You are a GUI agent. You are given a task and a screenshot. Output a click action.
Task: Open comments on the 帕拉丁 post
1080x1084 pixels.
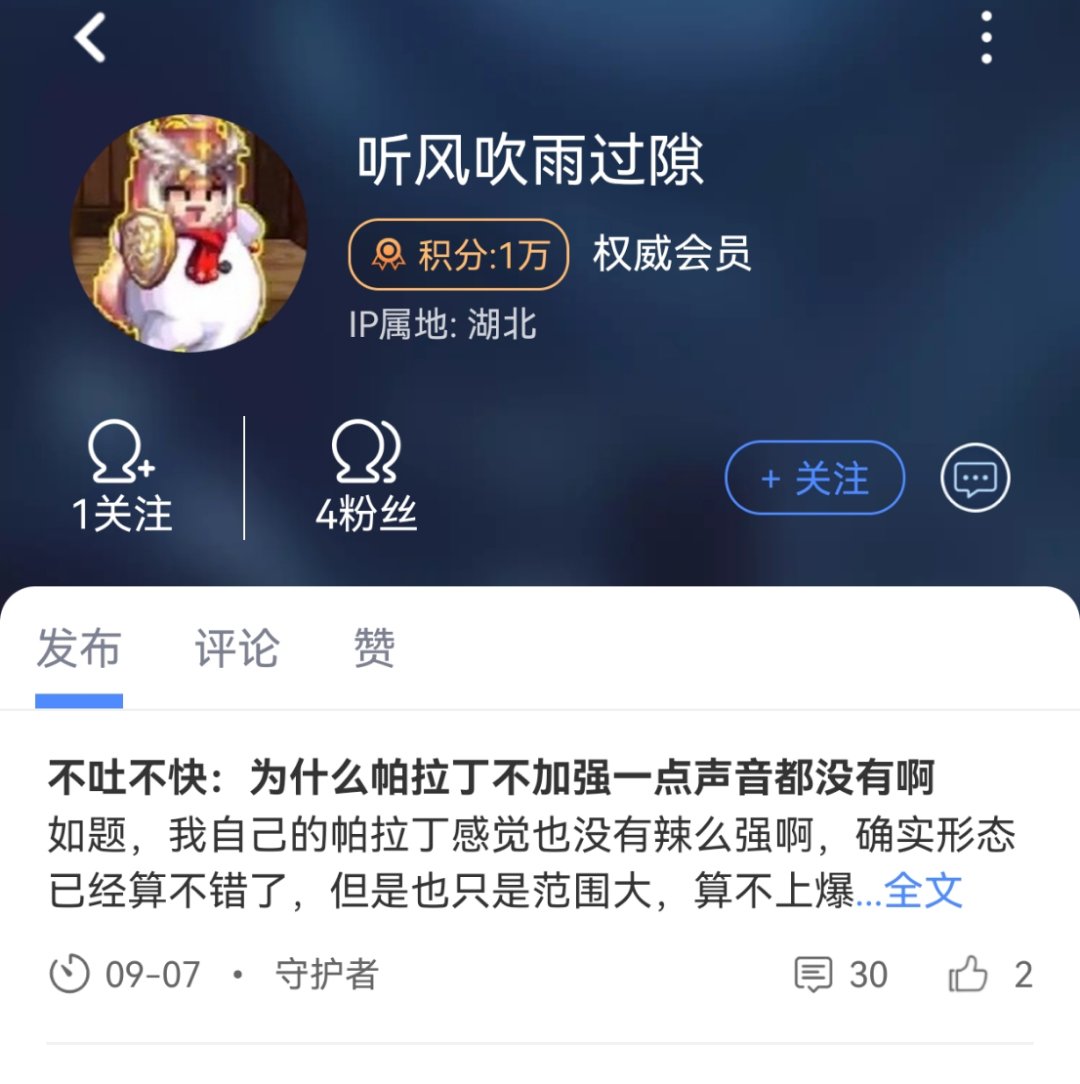pyautogui.click(x=840, y=974)
